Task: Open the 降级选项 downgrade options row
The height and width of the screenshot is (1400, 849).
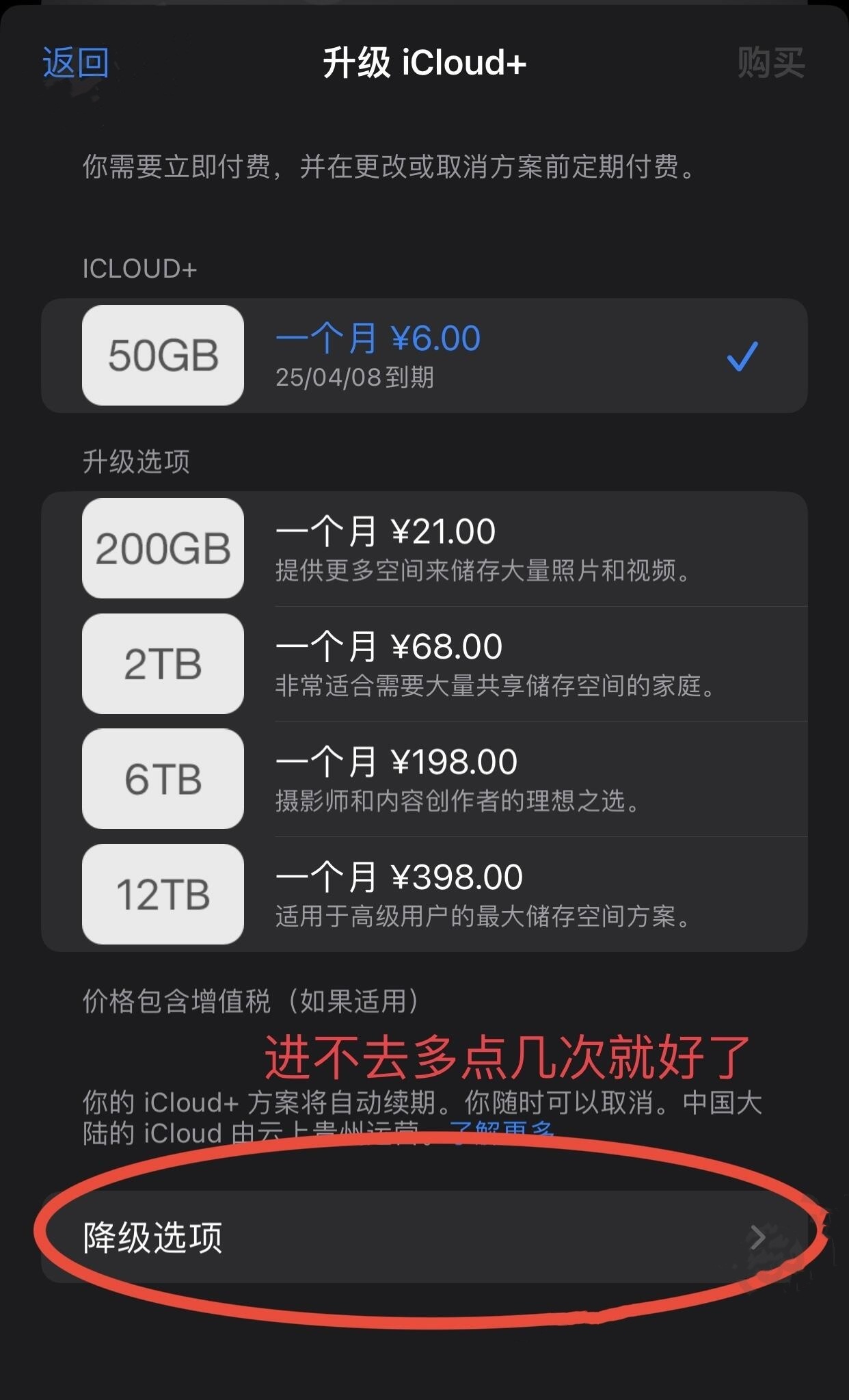Action: coord(424,1237)
